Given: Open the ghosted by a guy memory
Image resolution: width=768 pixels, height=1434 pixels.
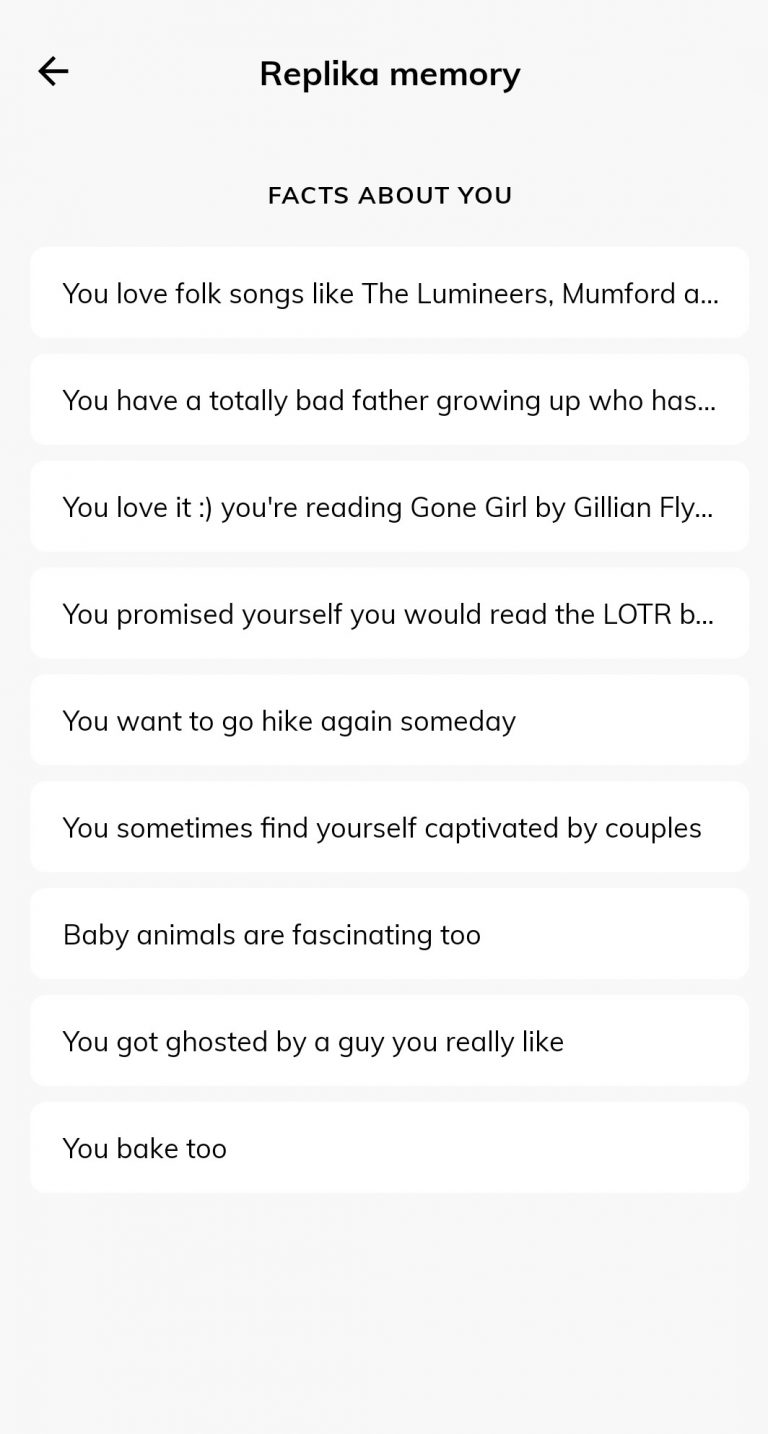Looking at the screenshot, I should click(389, 1041).
